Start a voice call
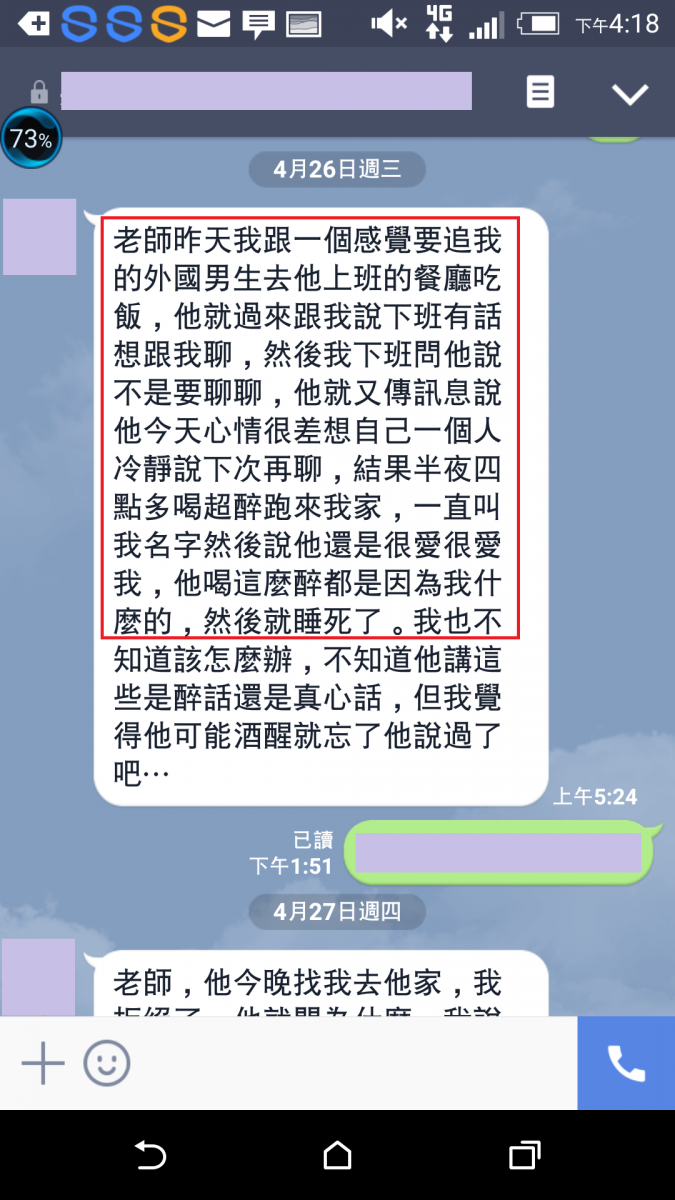675x1200 pixels. [626, 1063]
